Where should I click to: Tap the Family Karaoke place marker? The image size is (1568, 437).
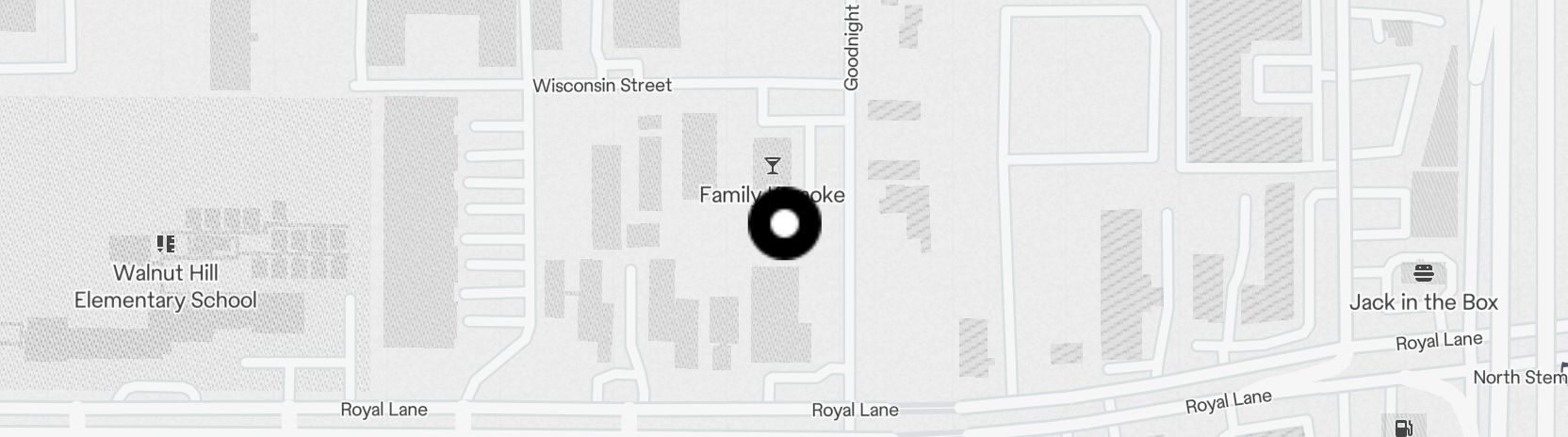click(x=773, y=167)
